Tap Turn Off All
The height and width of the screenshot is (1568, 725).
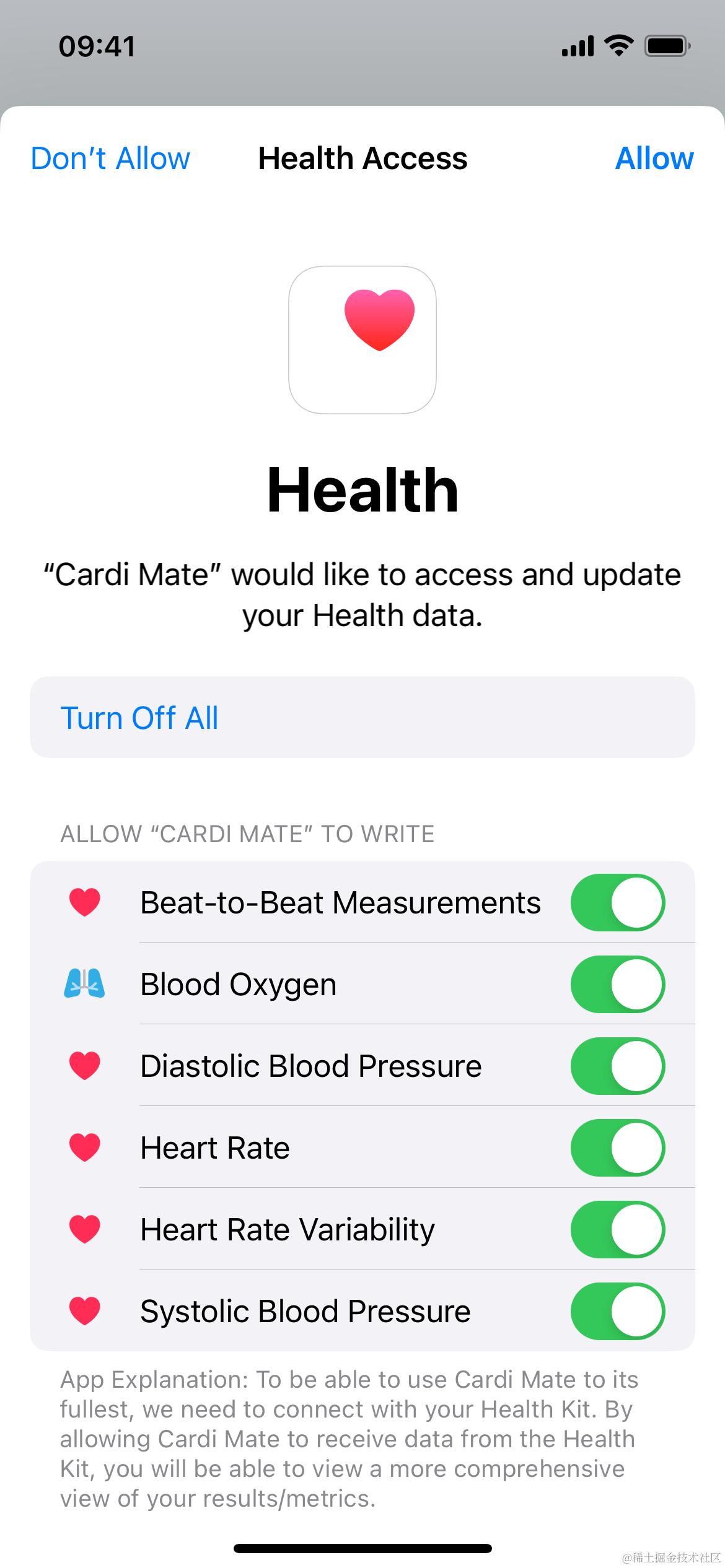(139, 718)
